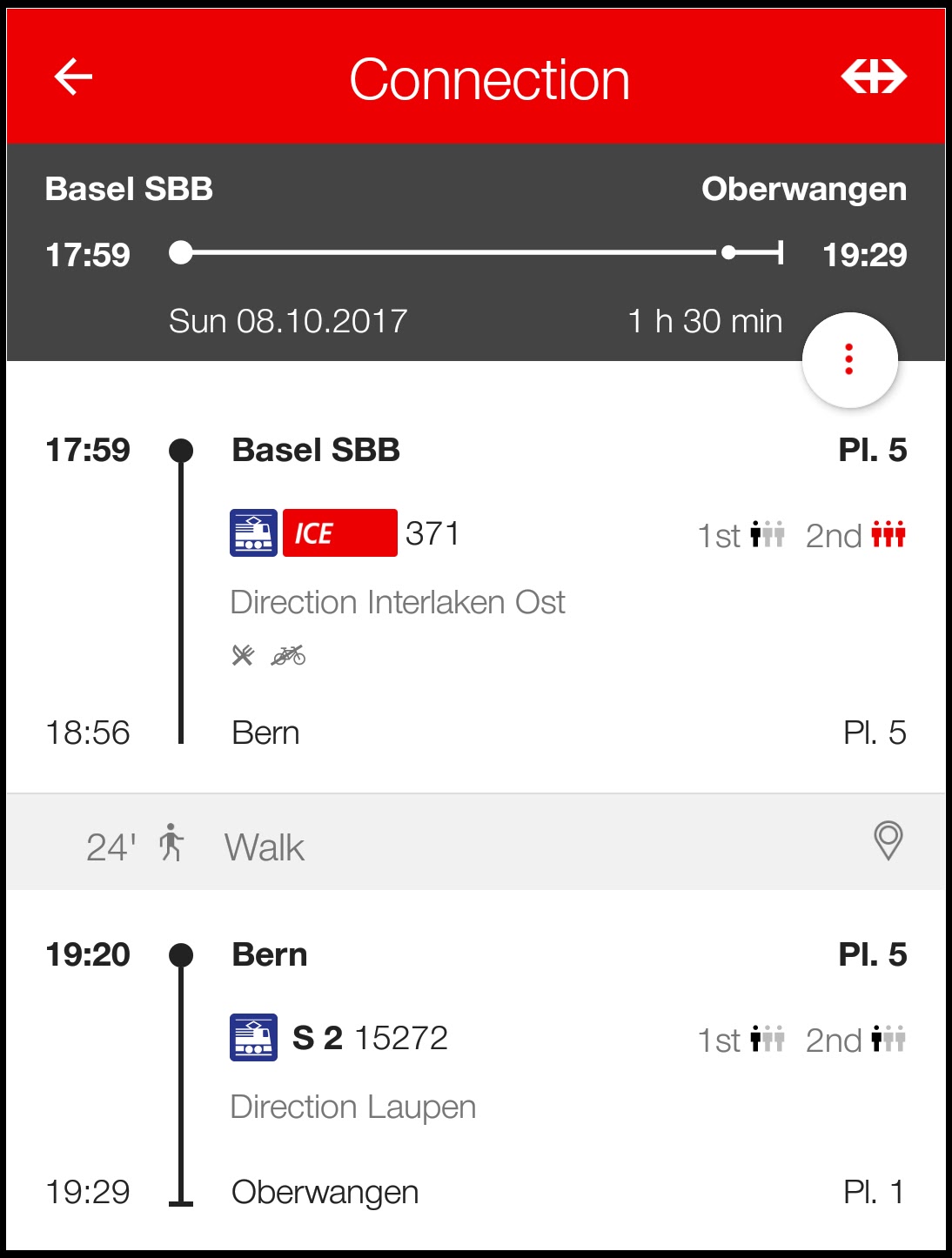
Task: Open the red three-dot options button
Action: [849, 359]
